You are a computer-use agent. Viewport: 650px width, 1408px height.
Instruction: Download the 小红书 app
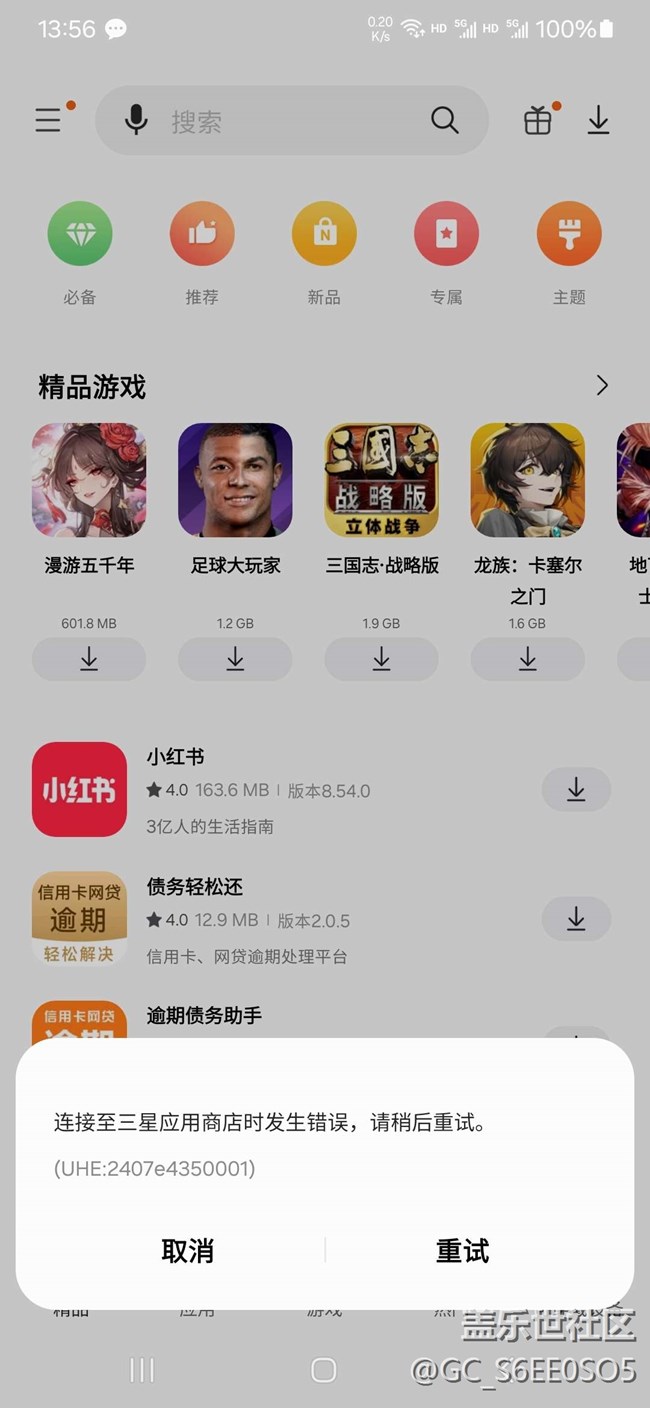576,790
